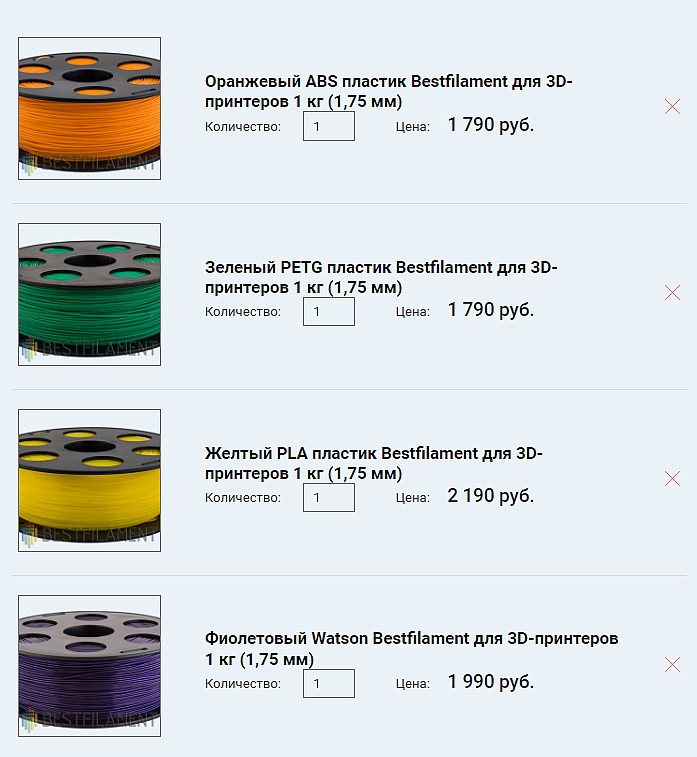Open the purple Watson spool image
This screenshot has width=697, height=757.
coord(89,666)
